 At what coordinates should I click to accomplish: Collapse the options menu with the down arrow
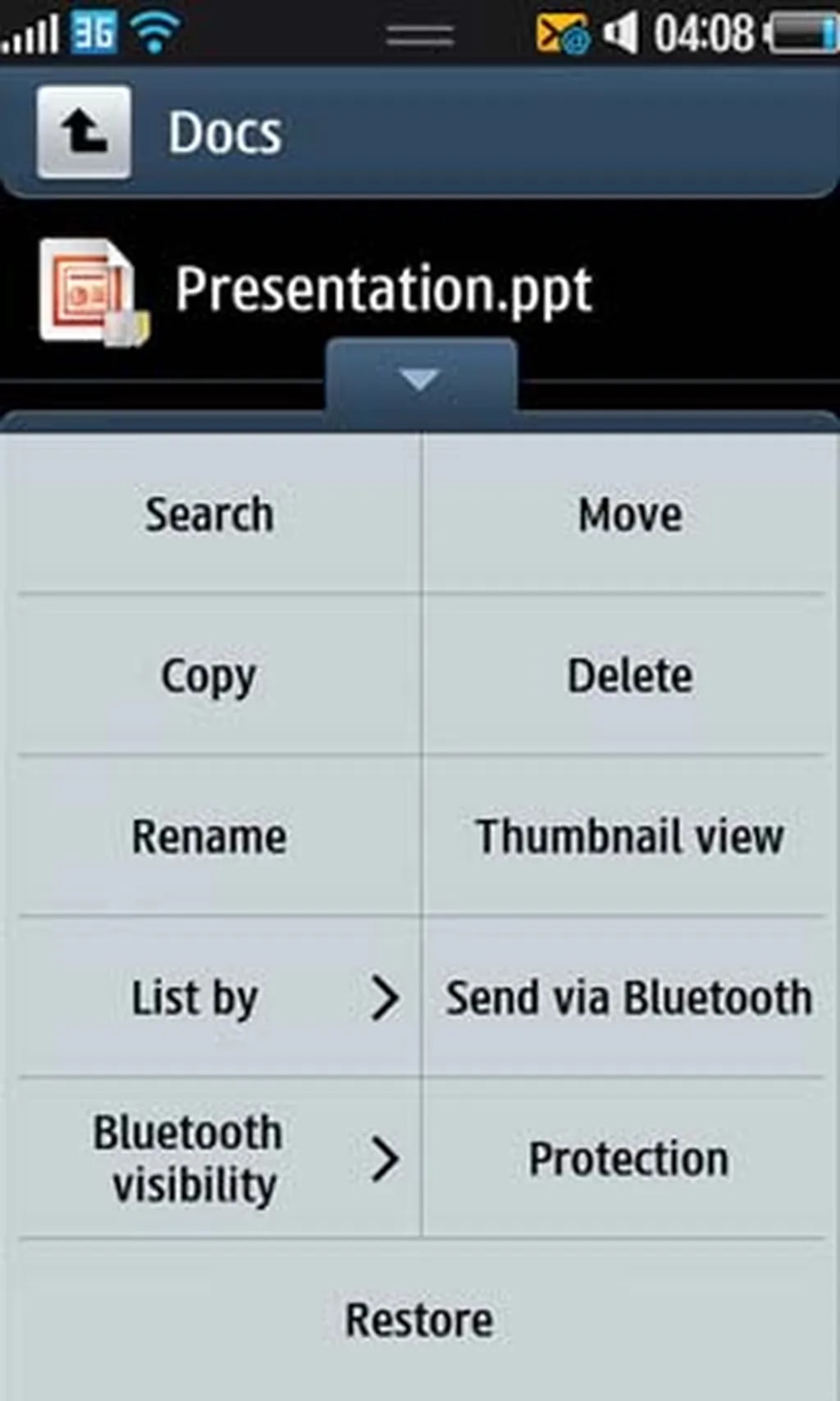tap(420, 380)
